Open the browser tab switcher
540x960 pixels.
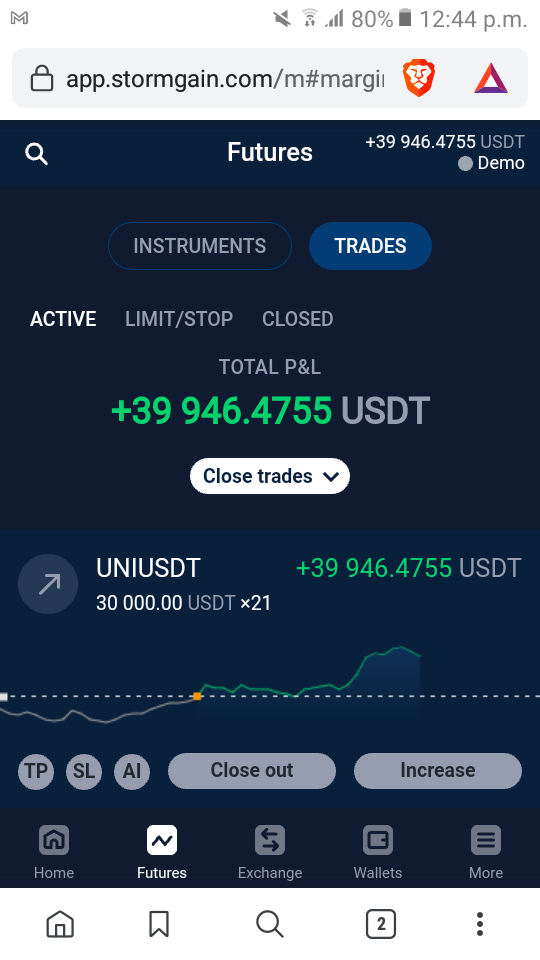pos(381,924)
